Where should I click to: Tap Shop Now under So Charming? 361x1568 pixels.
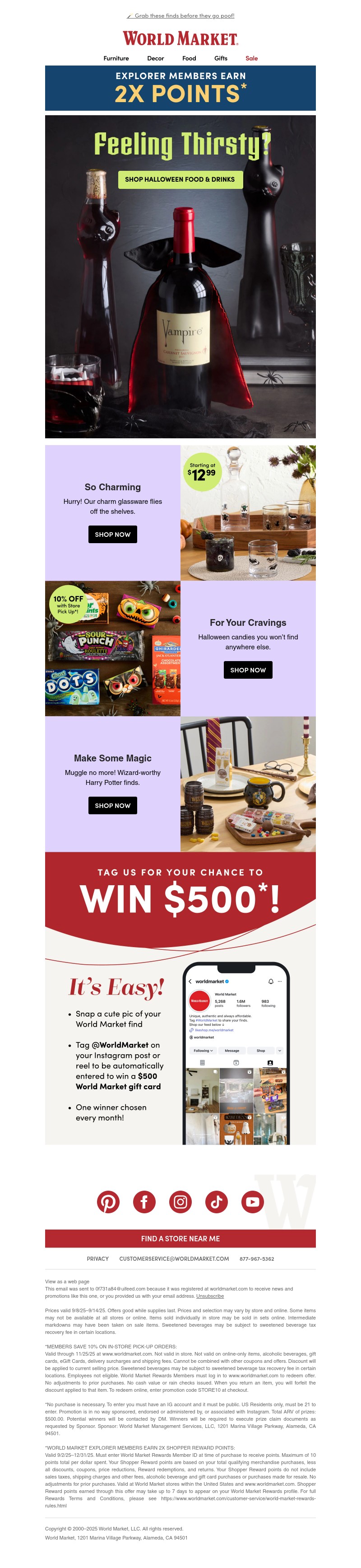click(x=112, y=535)
